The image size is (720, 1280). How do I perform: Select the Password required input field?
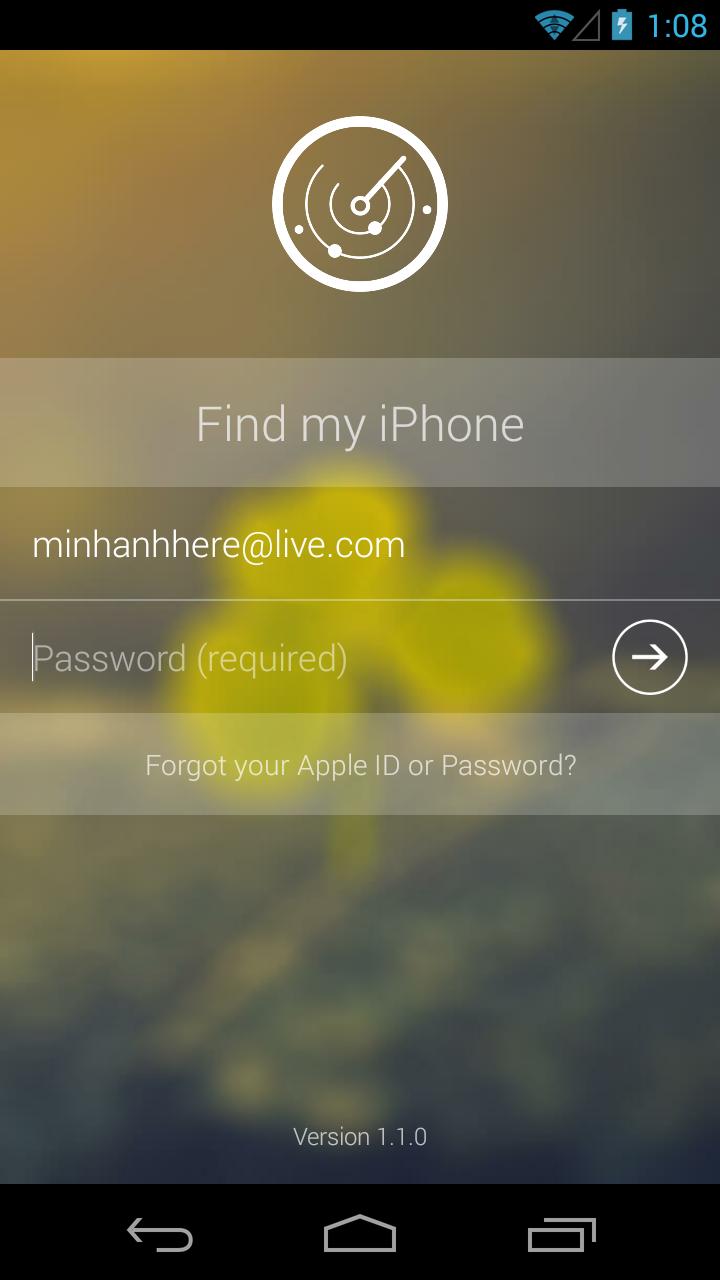[x=300, y=657]
